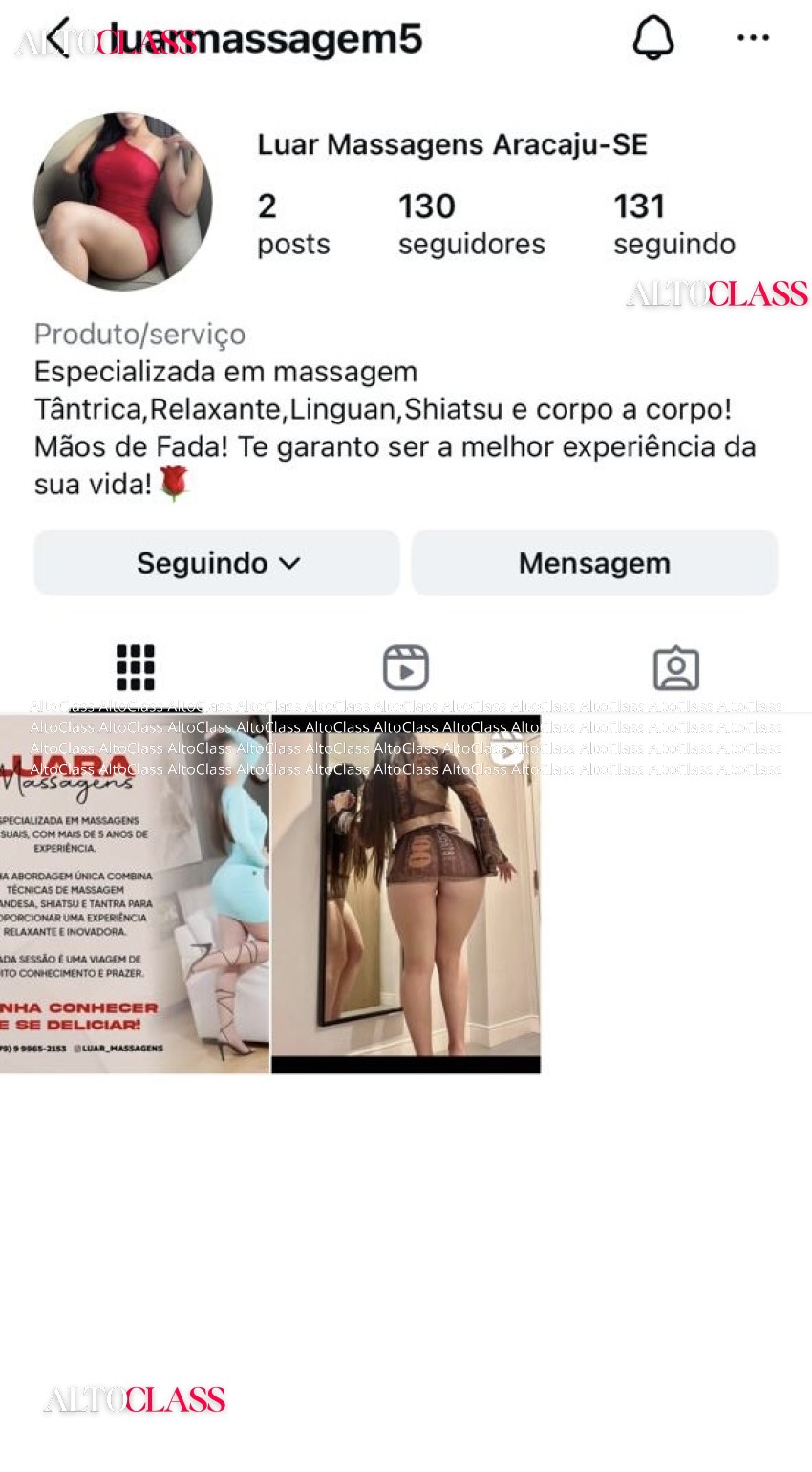812x1472 pixels.
Task: Open the Luara Massagens flyer post
Action: [x=134, y=894]
